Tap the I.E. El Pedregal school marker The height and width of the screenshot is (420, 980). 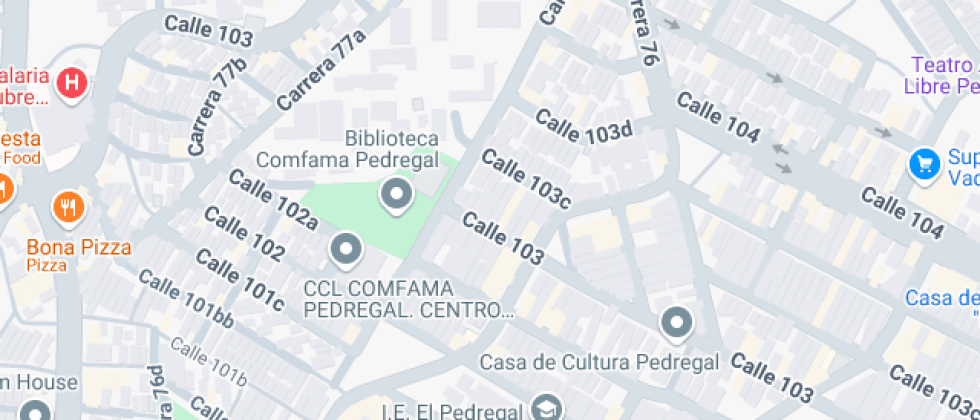(546, 408)
